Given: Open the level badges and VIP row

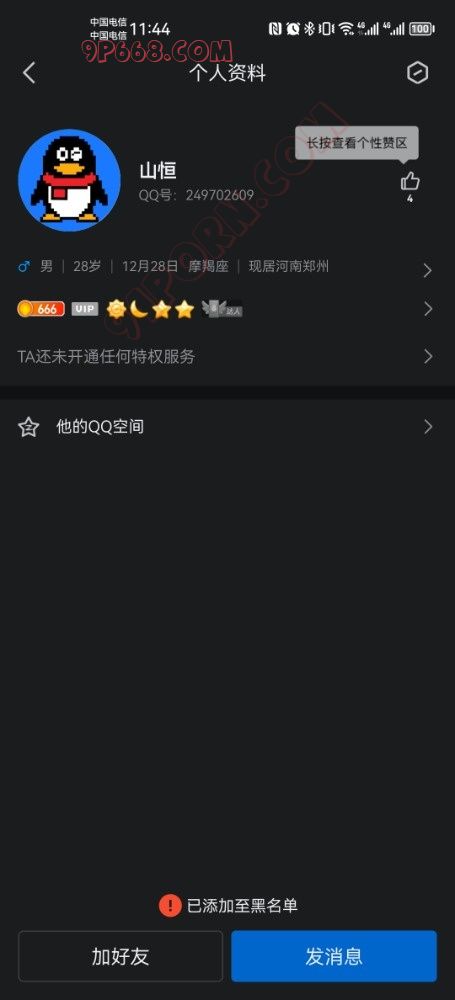Looking at the screenshot, I should [x=227, y=309].
